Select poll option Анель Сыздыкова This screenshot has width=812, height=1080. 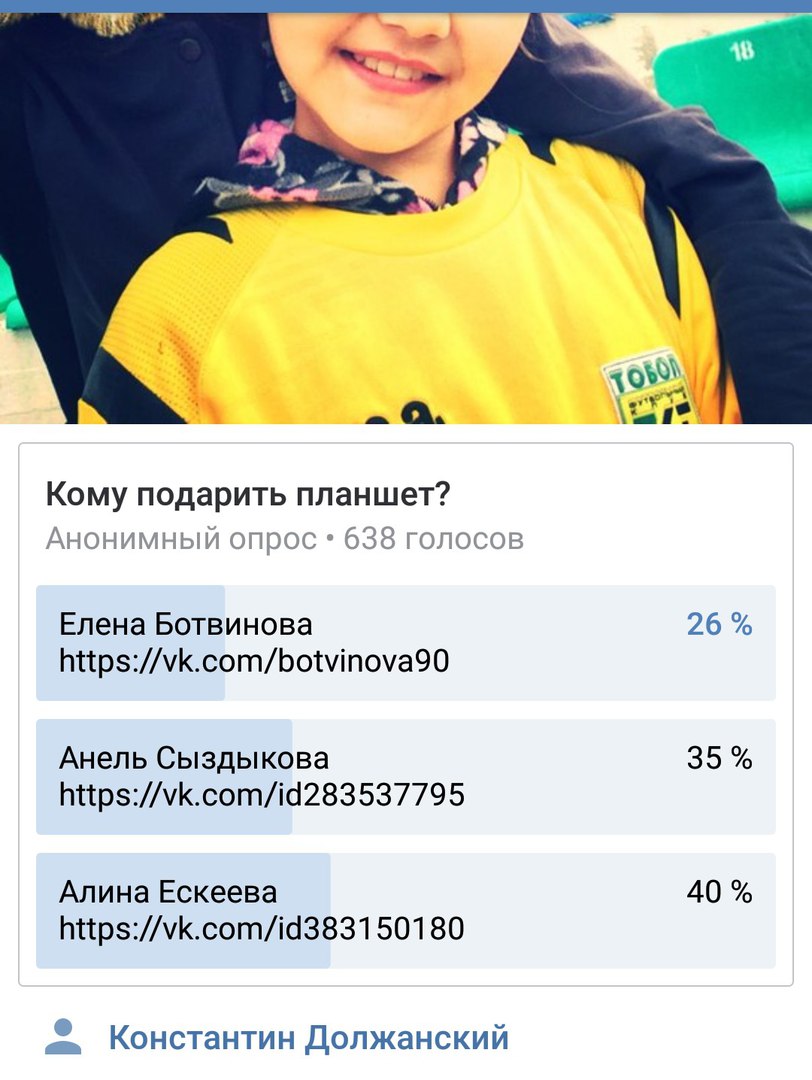click(405, 776)
